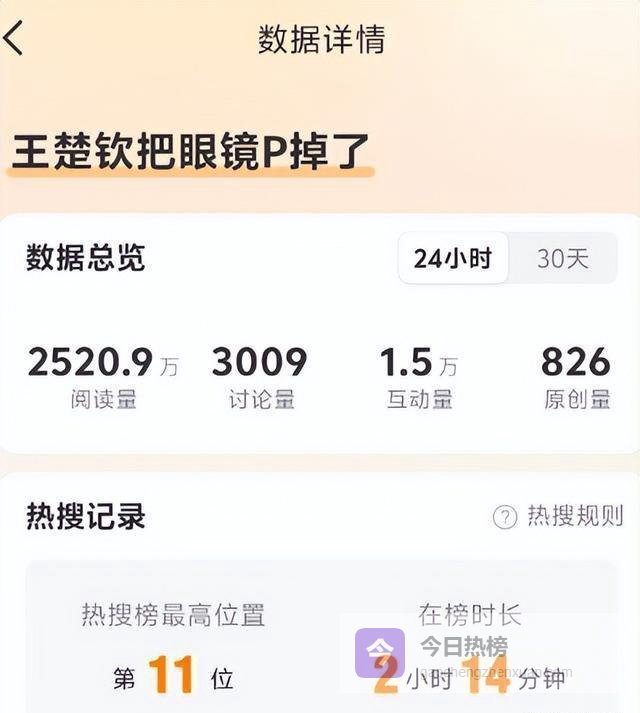This screenshot has width=640, height=713.
Task: Go back from the 数据详情 page
Action: (14, 39)
